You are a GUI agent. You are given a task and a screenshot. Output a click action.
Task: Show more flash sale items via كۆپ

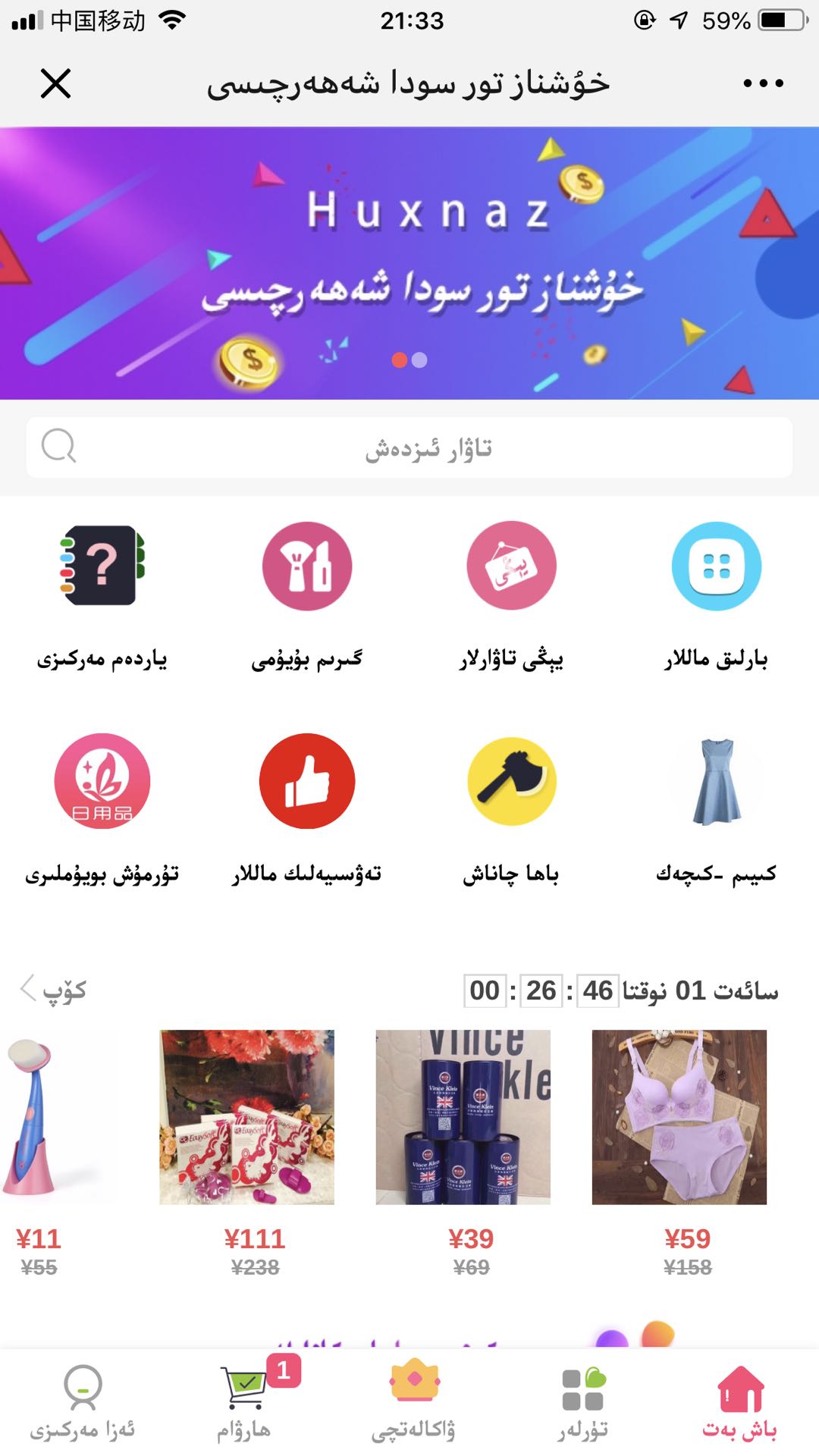53,990
